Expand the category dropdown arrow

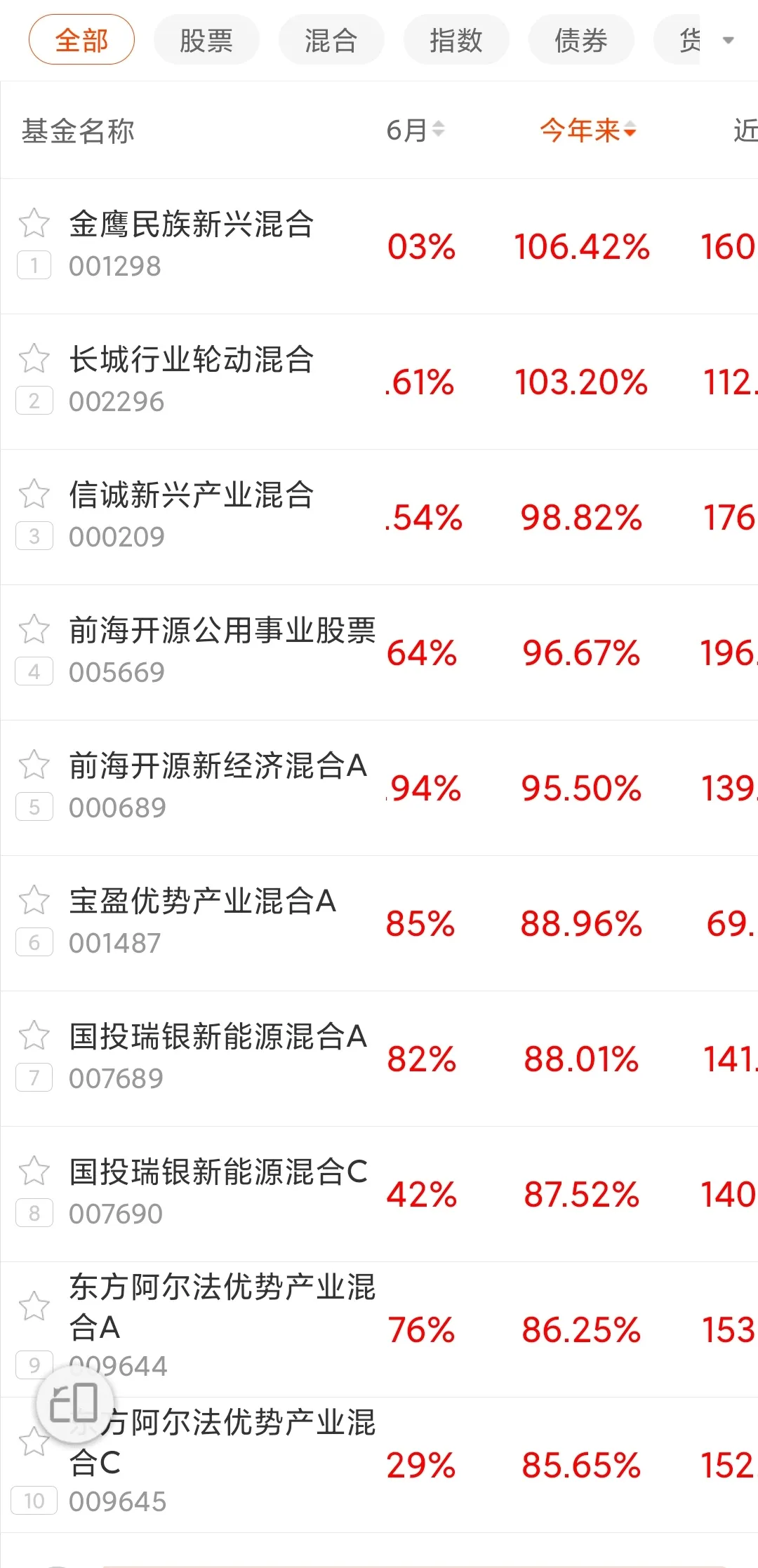[729, 41]
